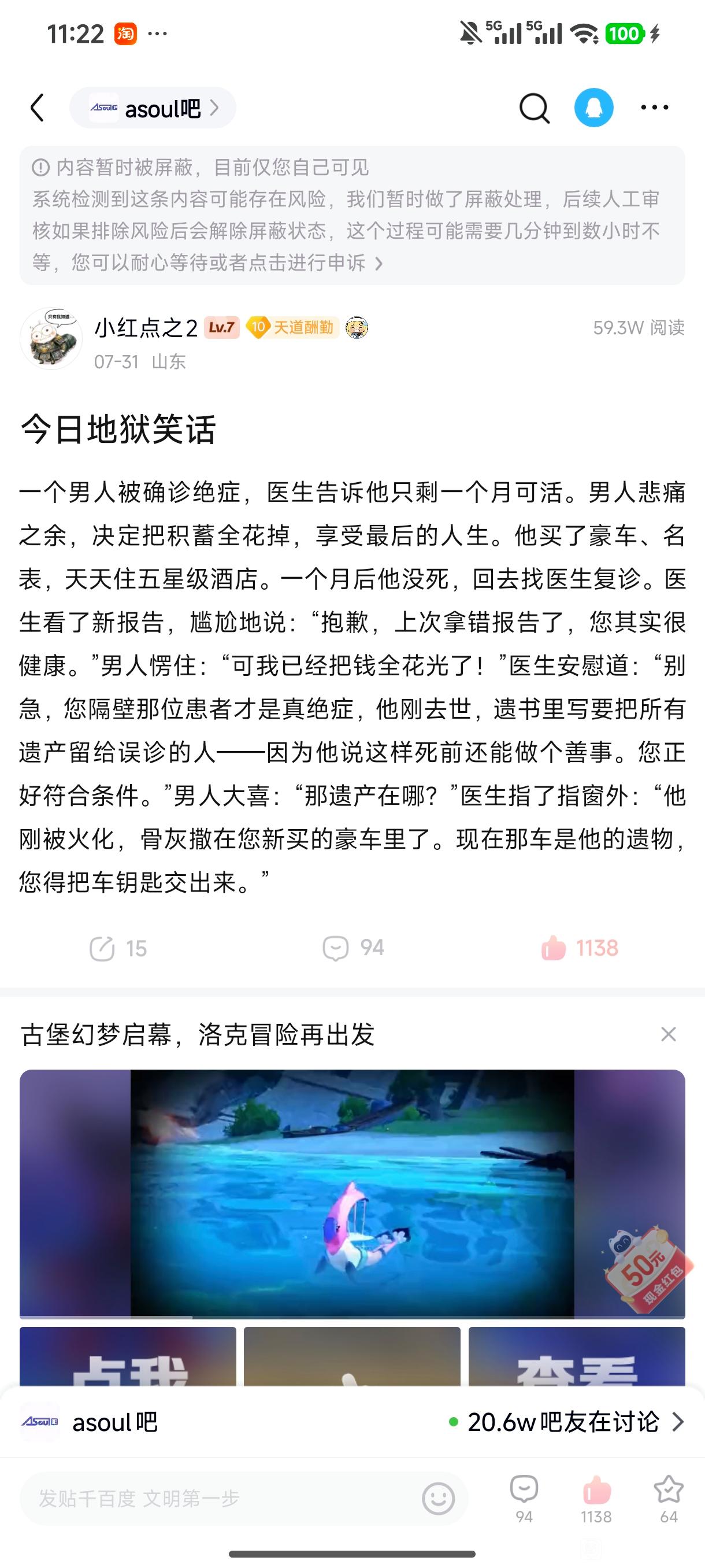This screenshot has width=705, height=1568.
Task: Open comments under the post text
Action: pyautogui.click(x=353, y=948)
